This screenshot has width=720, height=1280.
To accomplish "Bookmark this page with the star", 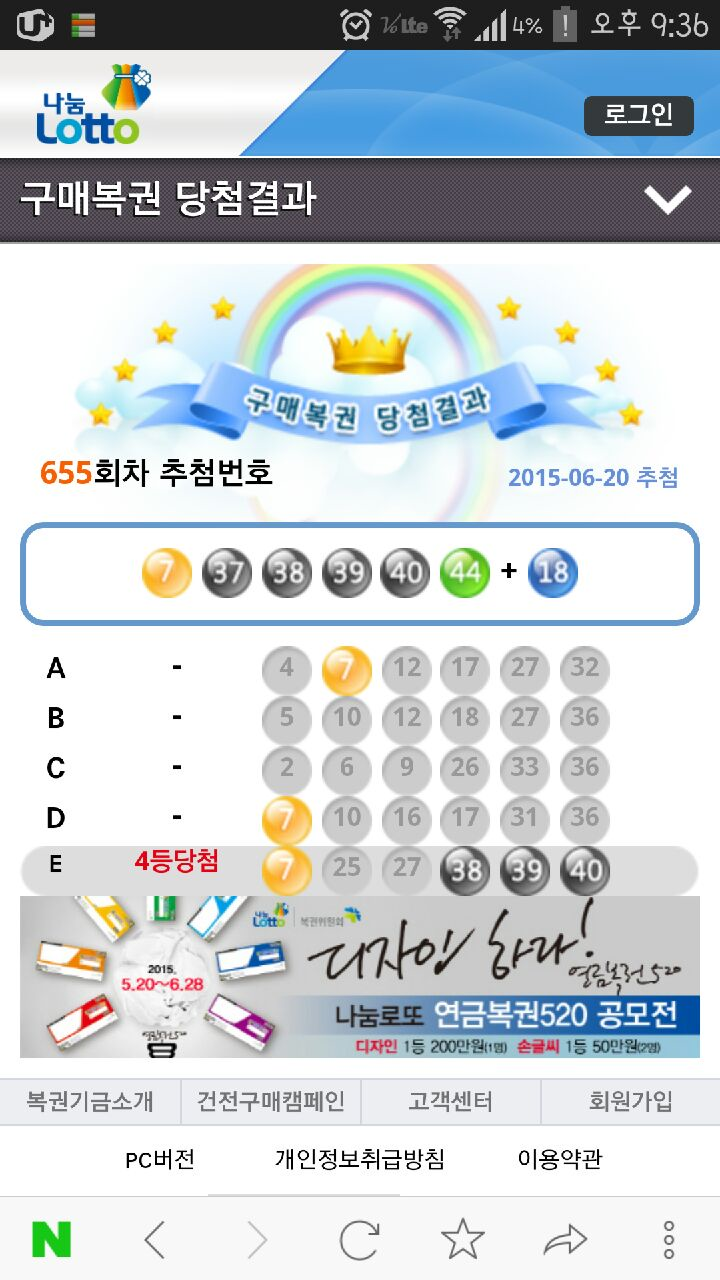I will 462,1240.
